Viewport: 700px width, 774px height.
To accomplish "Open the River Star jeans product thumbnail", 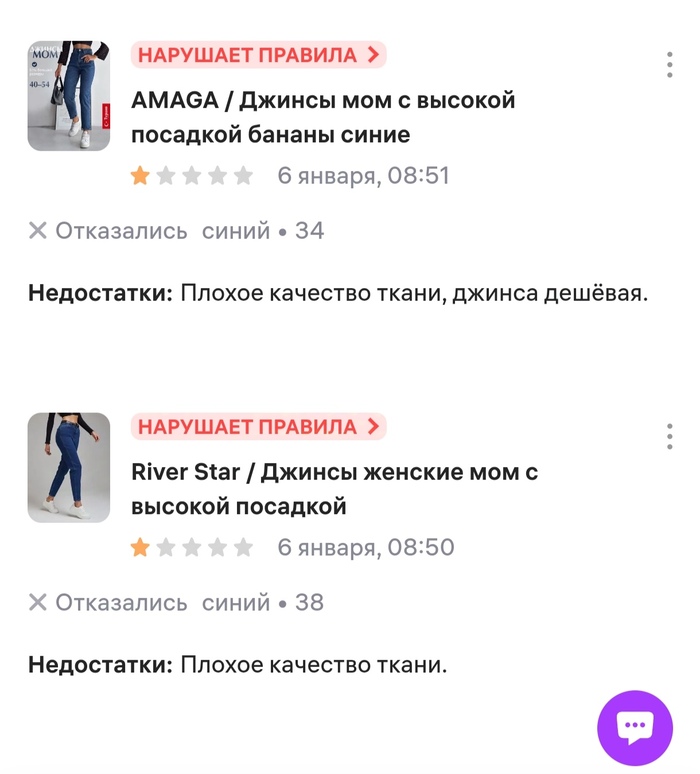I will (68, 468).
